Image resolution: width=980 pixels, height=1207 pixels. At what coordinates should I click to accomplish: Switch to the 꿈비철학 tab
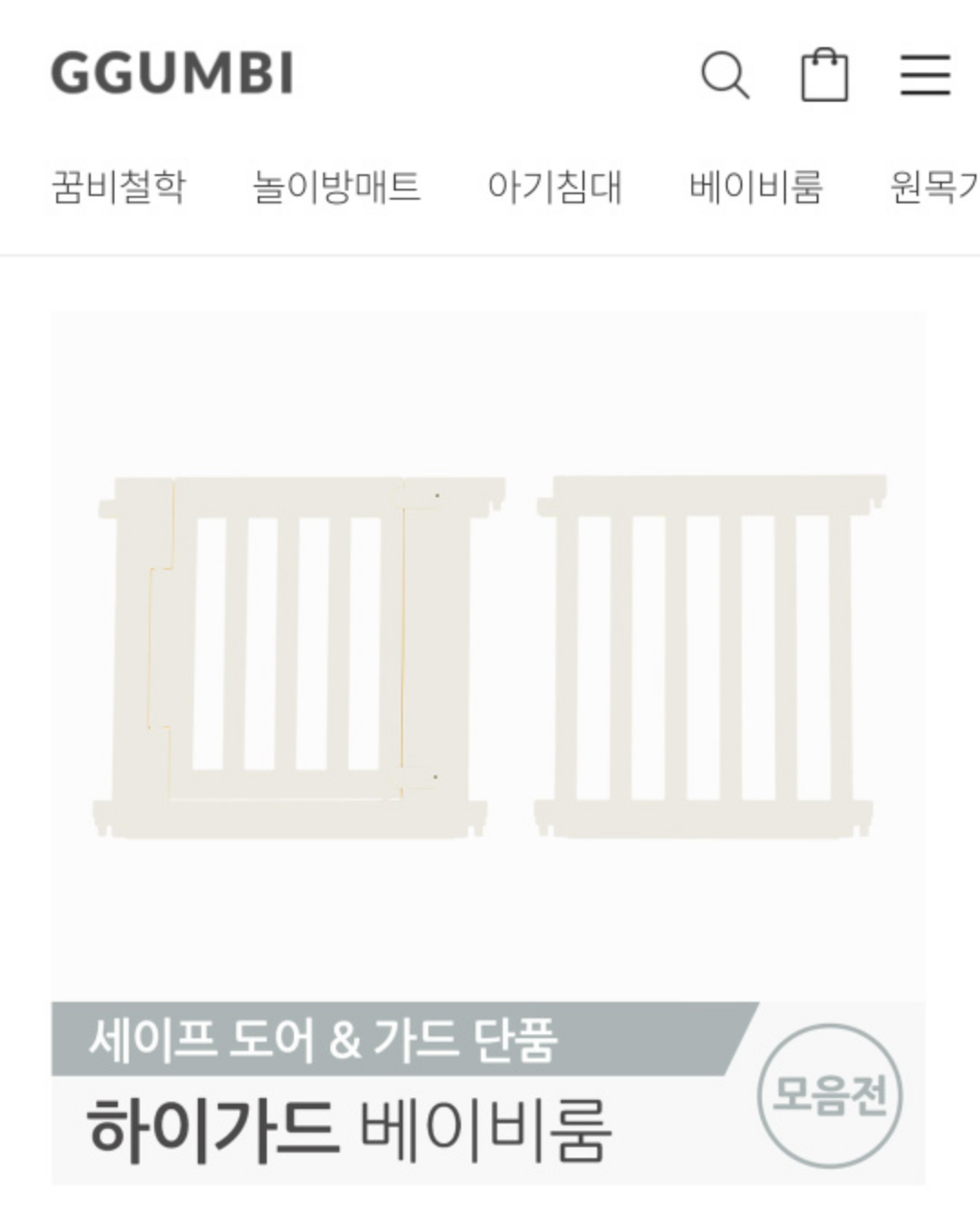pyautogui.click(x=119, y=187)
